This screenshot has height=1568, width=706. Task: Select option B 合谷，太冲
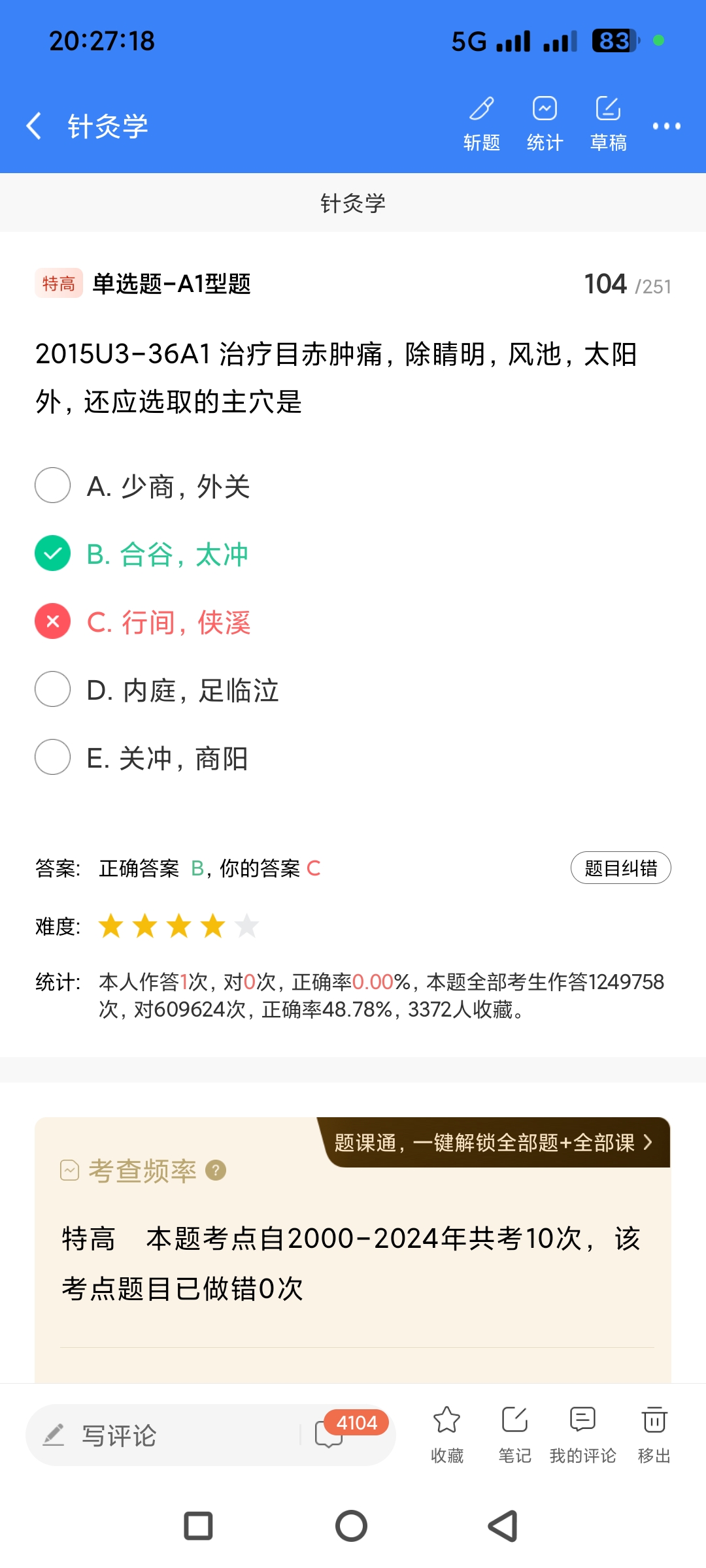coord(53,553)
